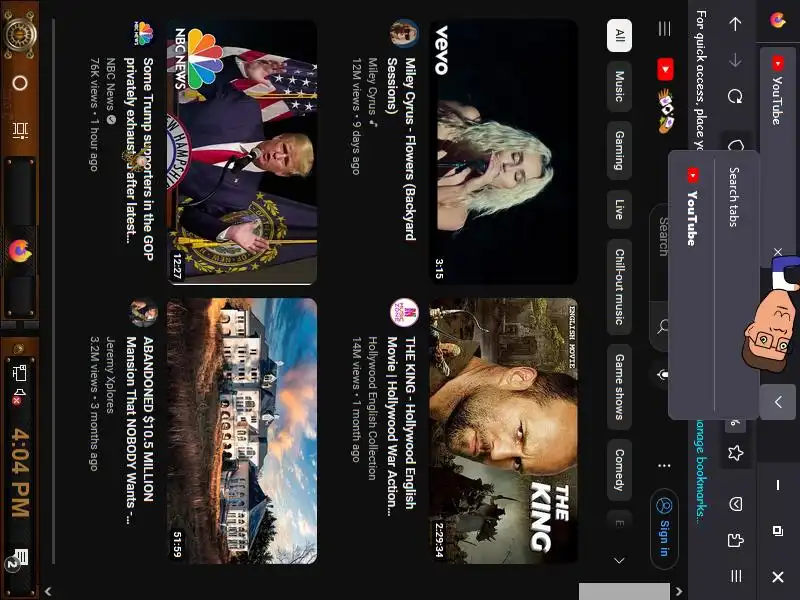Close the browser window
Image resolution: width=800 pixels, height=600 pixels.
[x=778, y=577]
